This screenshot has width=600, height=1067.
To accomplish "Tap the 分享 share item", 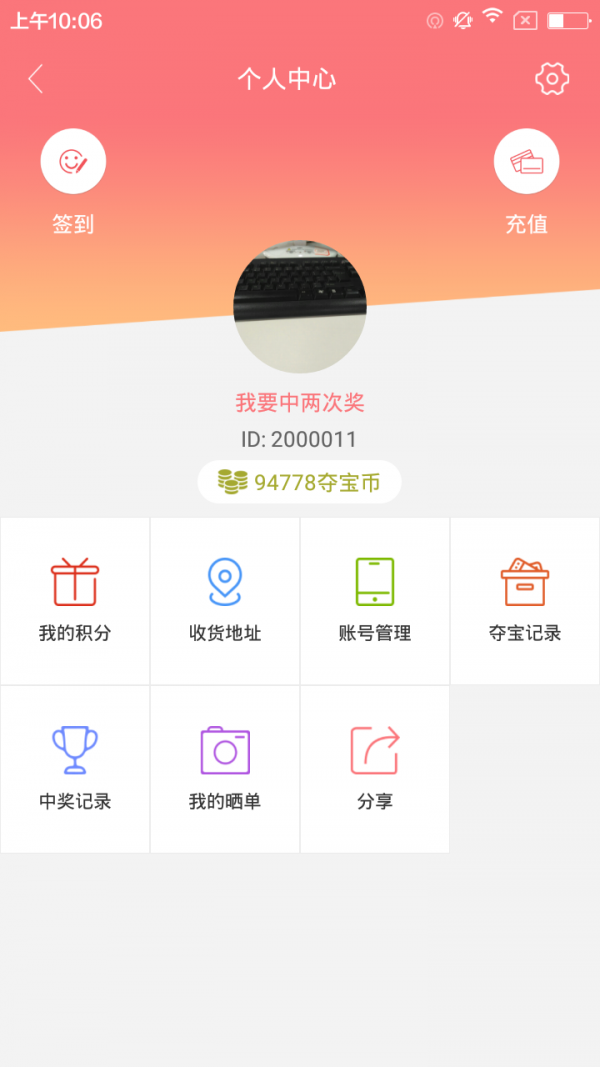I will [x=375, y=768].
